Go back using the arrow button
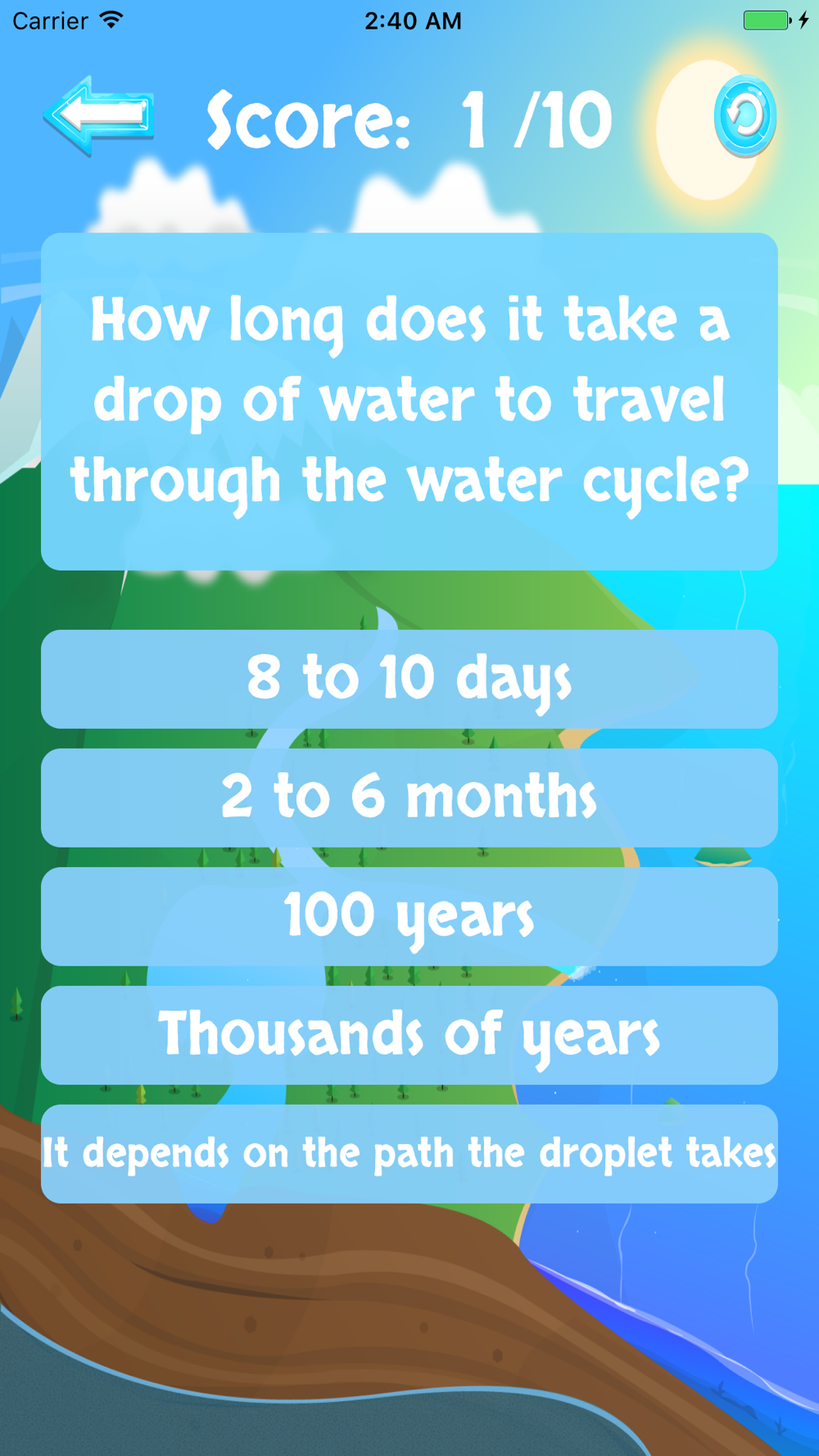Screen dimensions: 819x1456 (x=99, y=115)
